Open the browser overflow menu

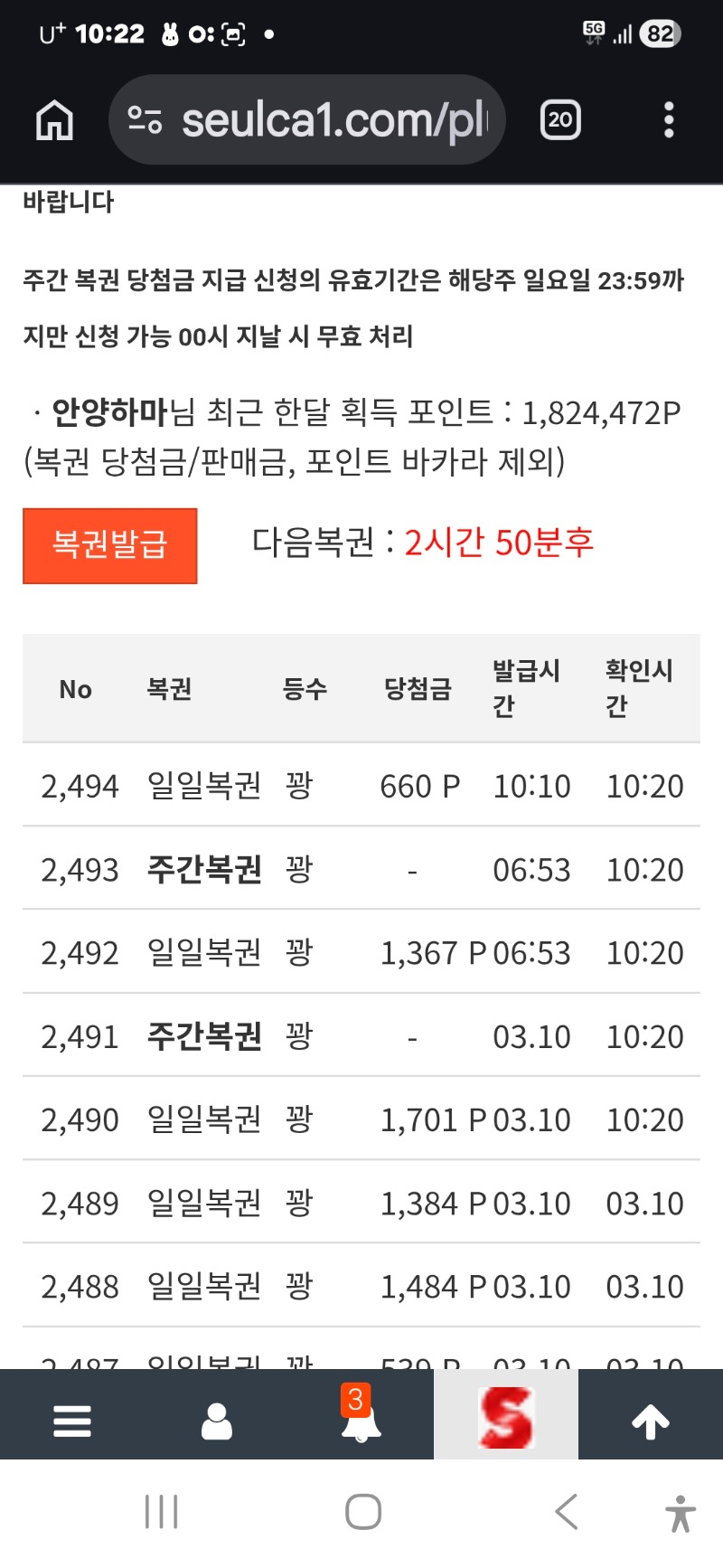(x=669, y=120)
